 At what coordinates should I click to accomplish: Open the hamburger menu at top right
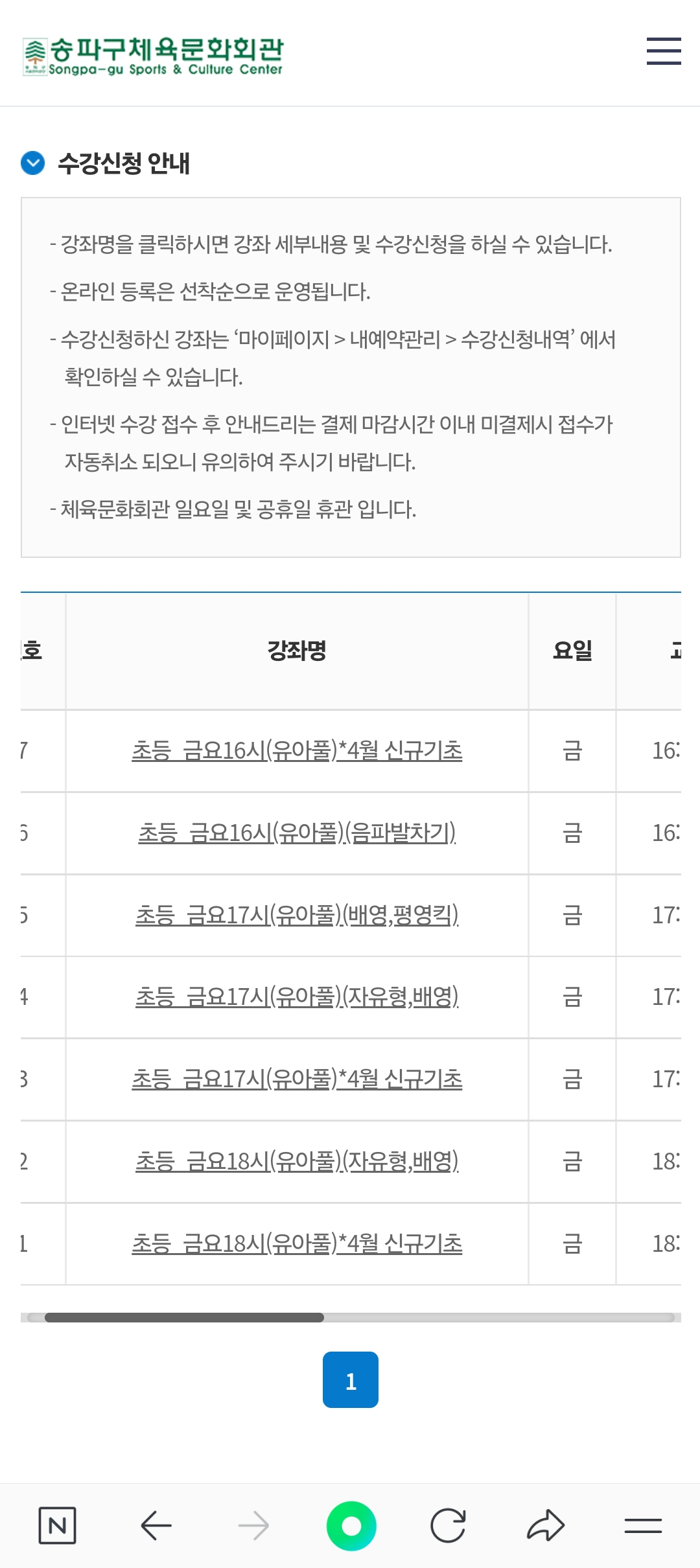coord(664,51)
